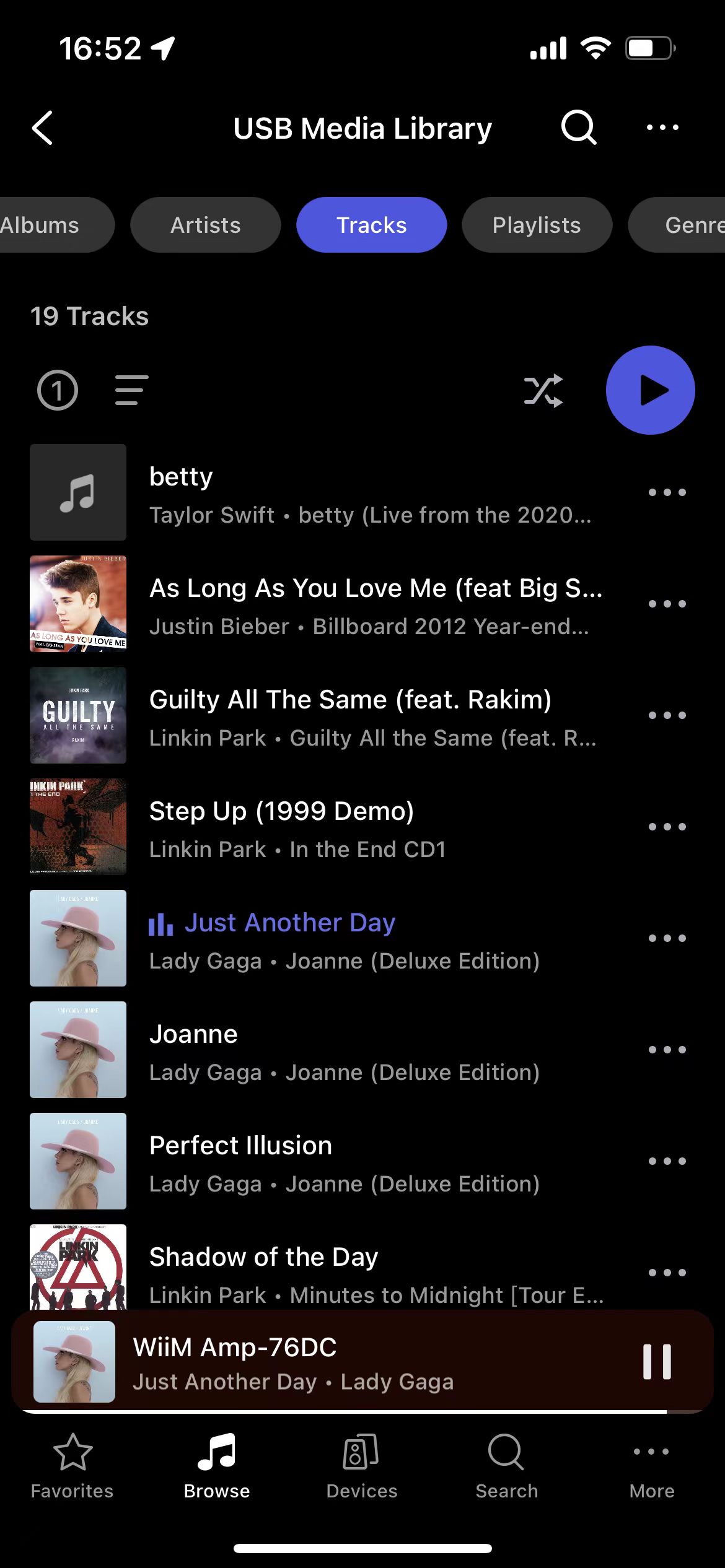Viewport: 725px width, 1568px height.
Task: Open search in the library header
Action: (x=578, y=128)
